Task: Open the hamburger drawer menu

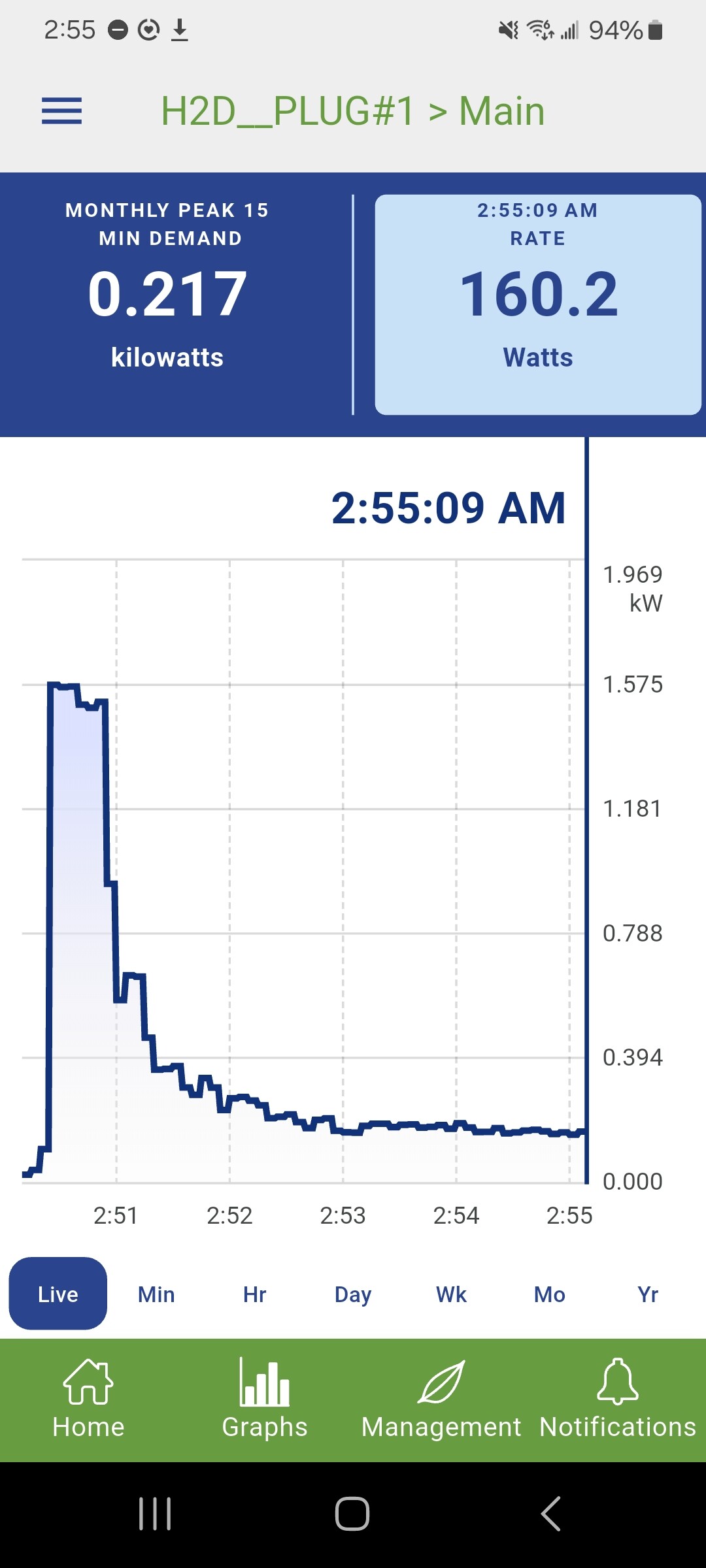Action: click(x=61, y=110)
